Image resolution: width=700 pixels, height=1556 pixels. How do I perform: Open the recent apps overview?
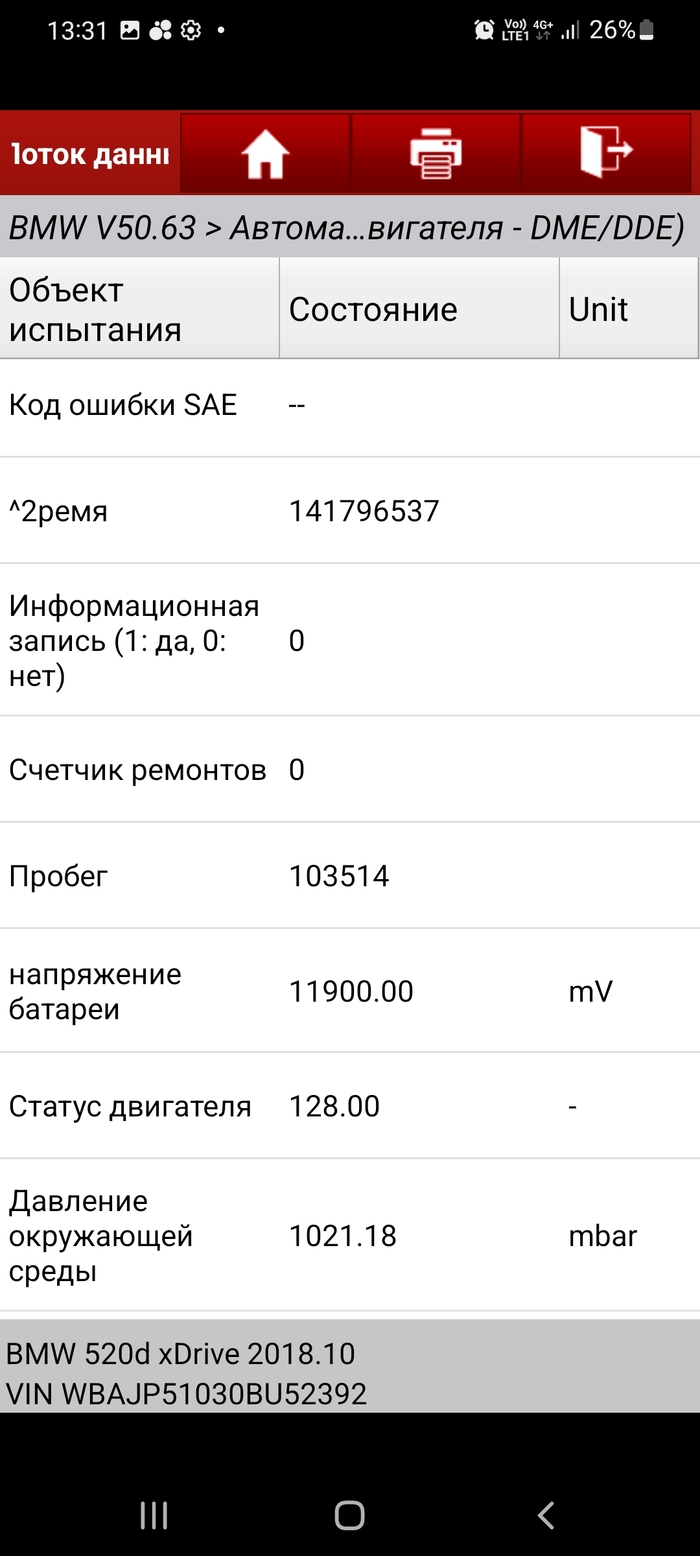[x=153, y=1516]
